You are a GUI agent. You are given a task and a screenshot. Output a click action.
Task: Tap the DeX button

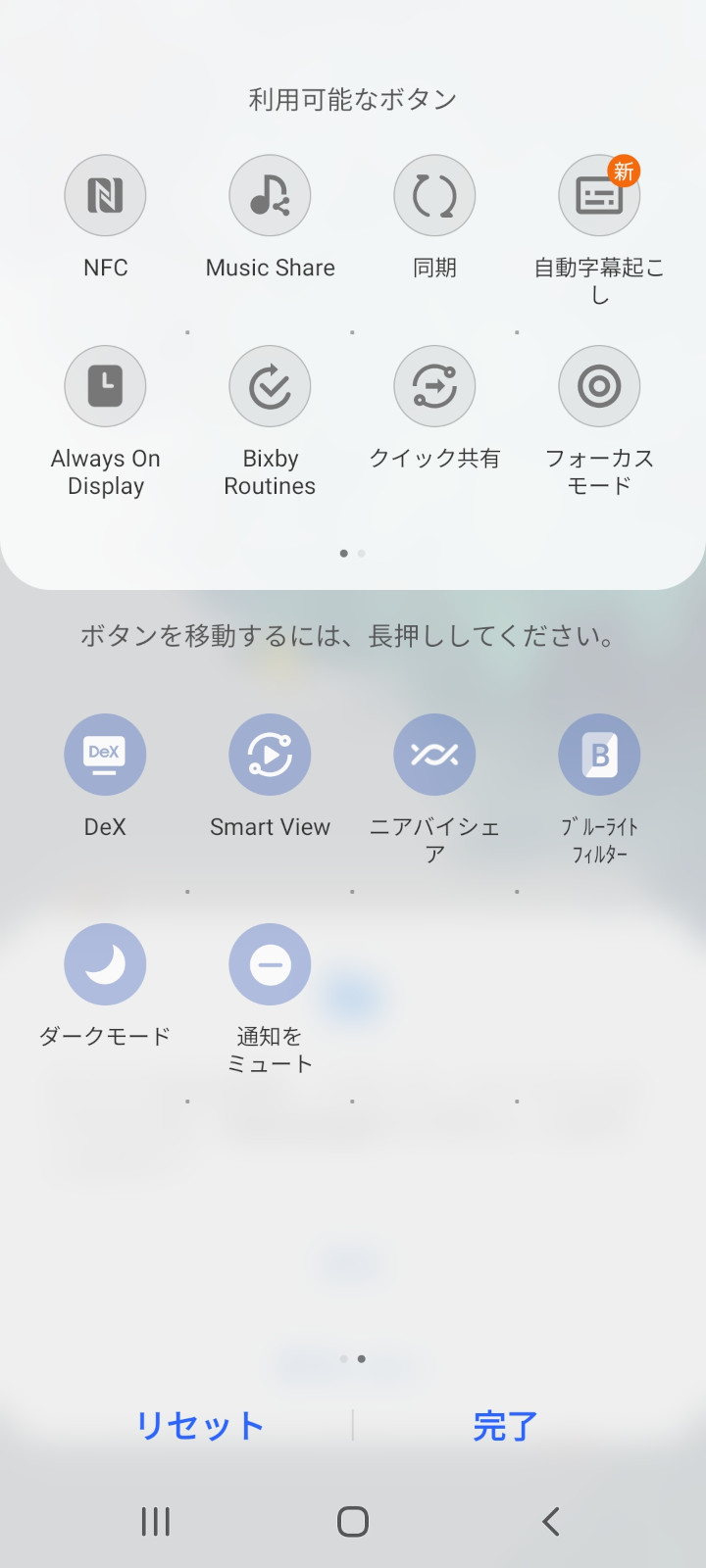coord(105,755)
